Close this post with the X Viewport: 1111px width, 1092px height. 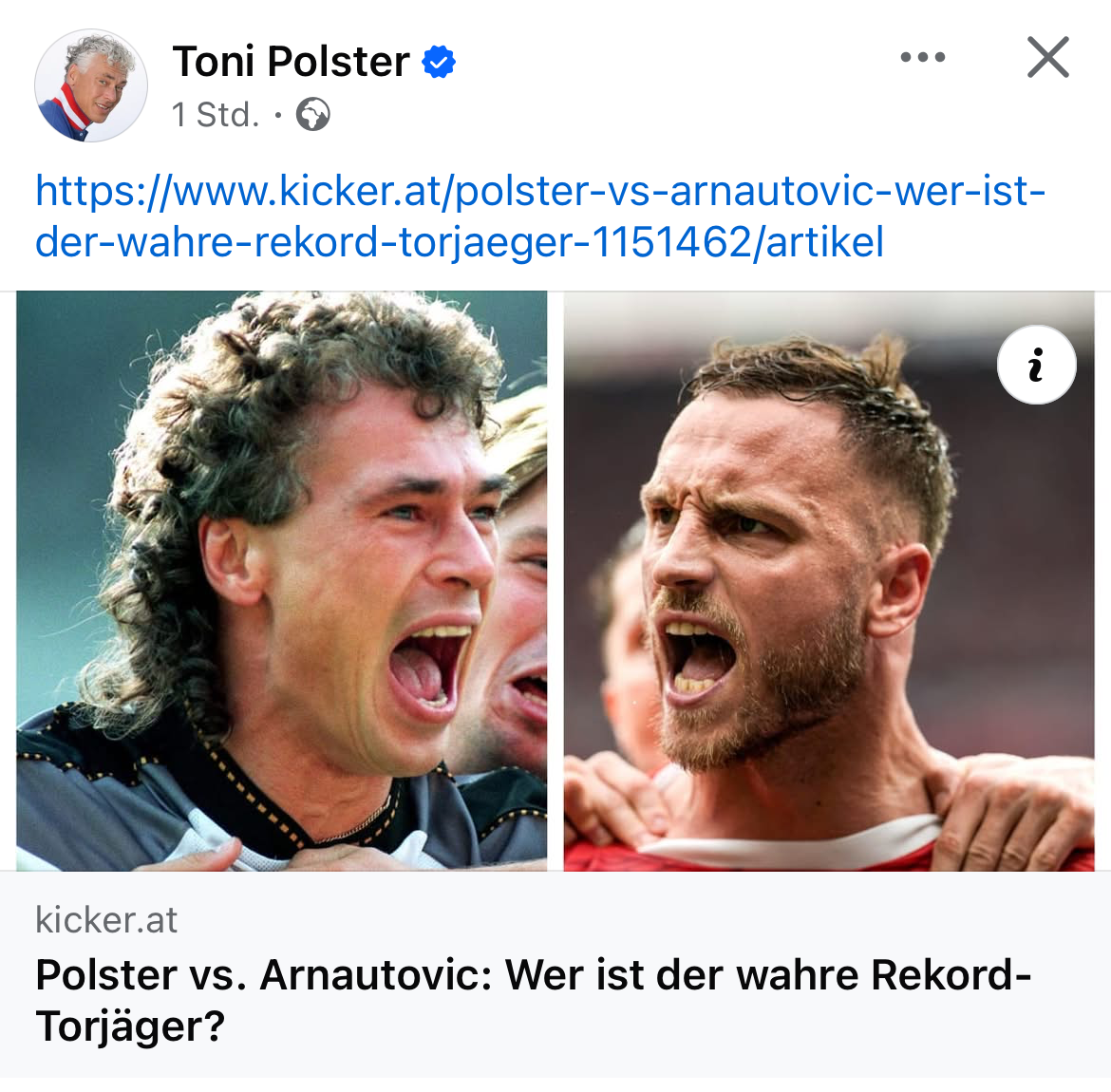pyautogui.click(x=1047, y=58)
